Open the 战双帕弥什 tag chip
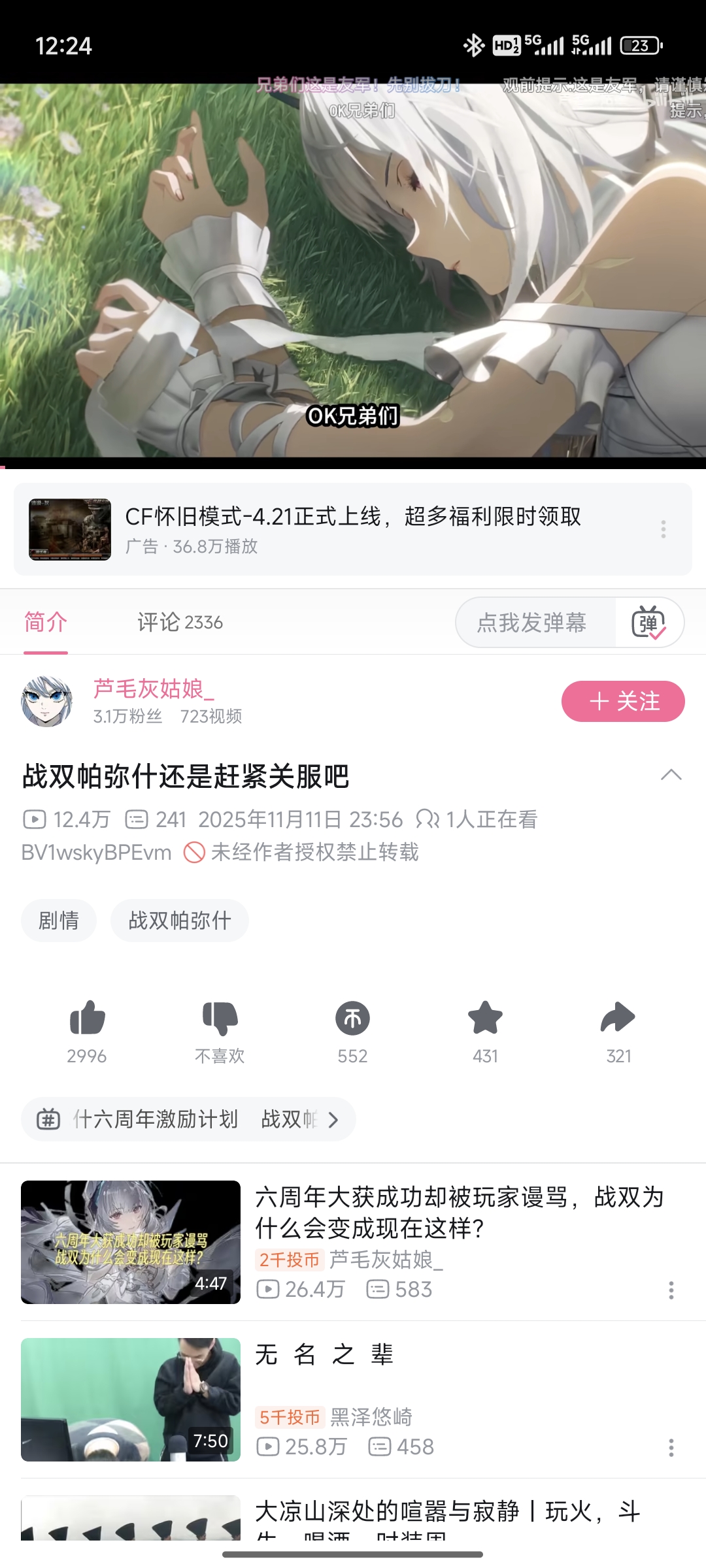The width and height of the screenshot is (706, 1568). [180, 921]
